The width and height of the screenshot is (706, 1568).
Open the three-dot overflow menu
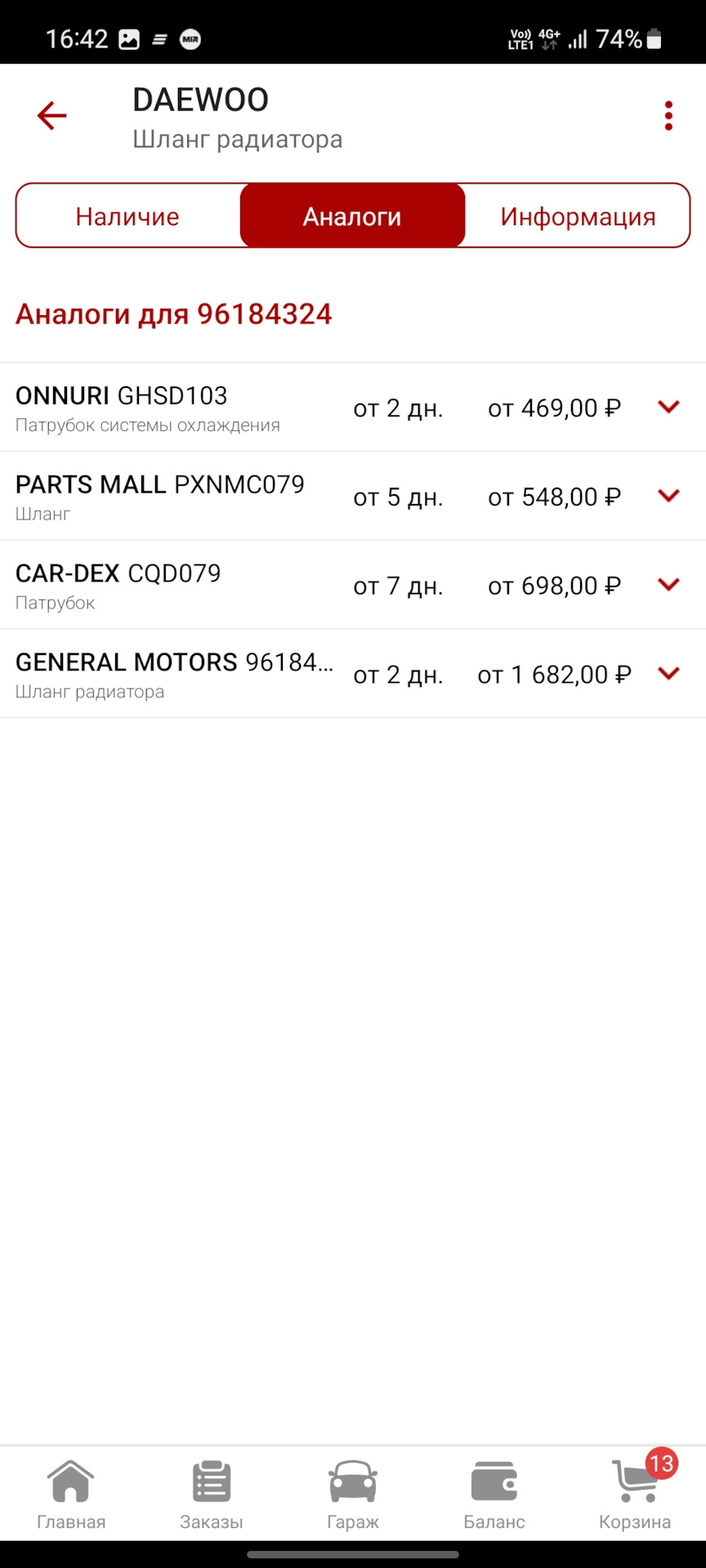click(668, 116)
